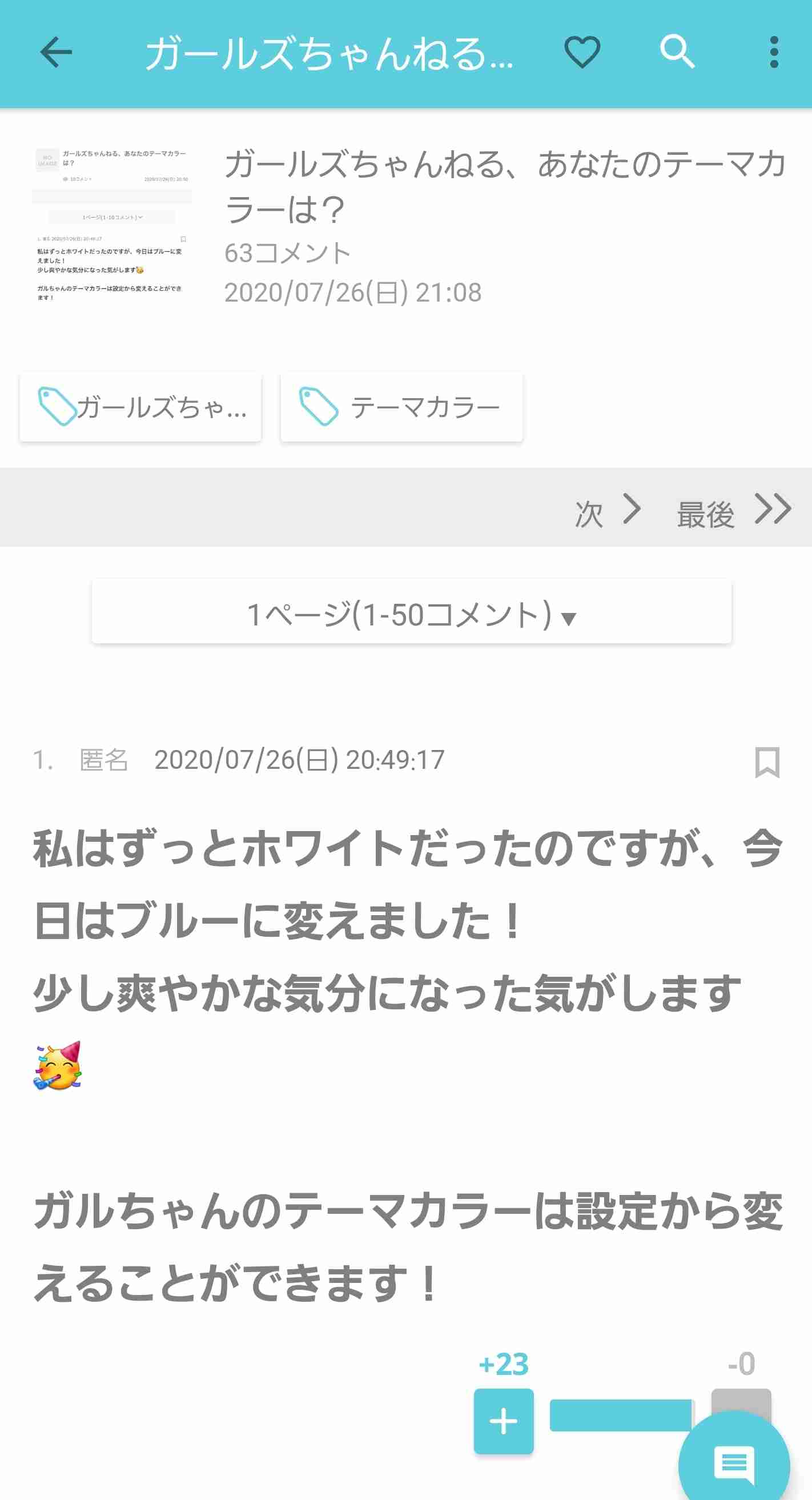Go back using the top arrow
Image resolution: width=812 pixels, height=1500 pixels.
pyautogui.click(x=56, y=53)
